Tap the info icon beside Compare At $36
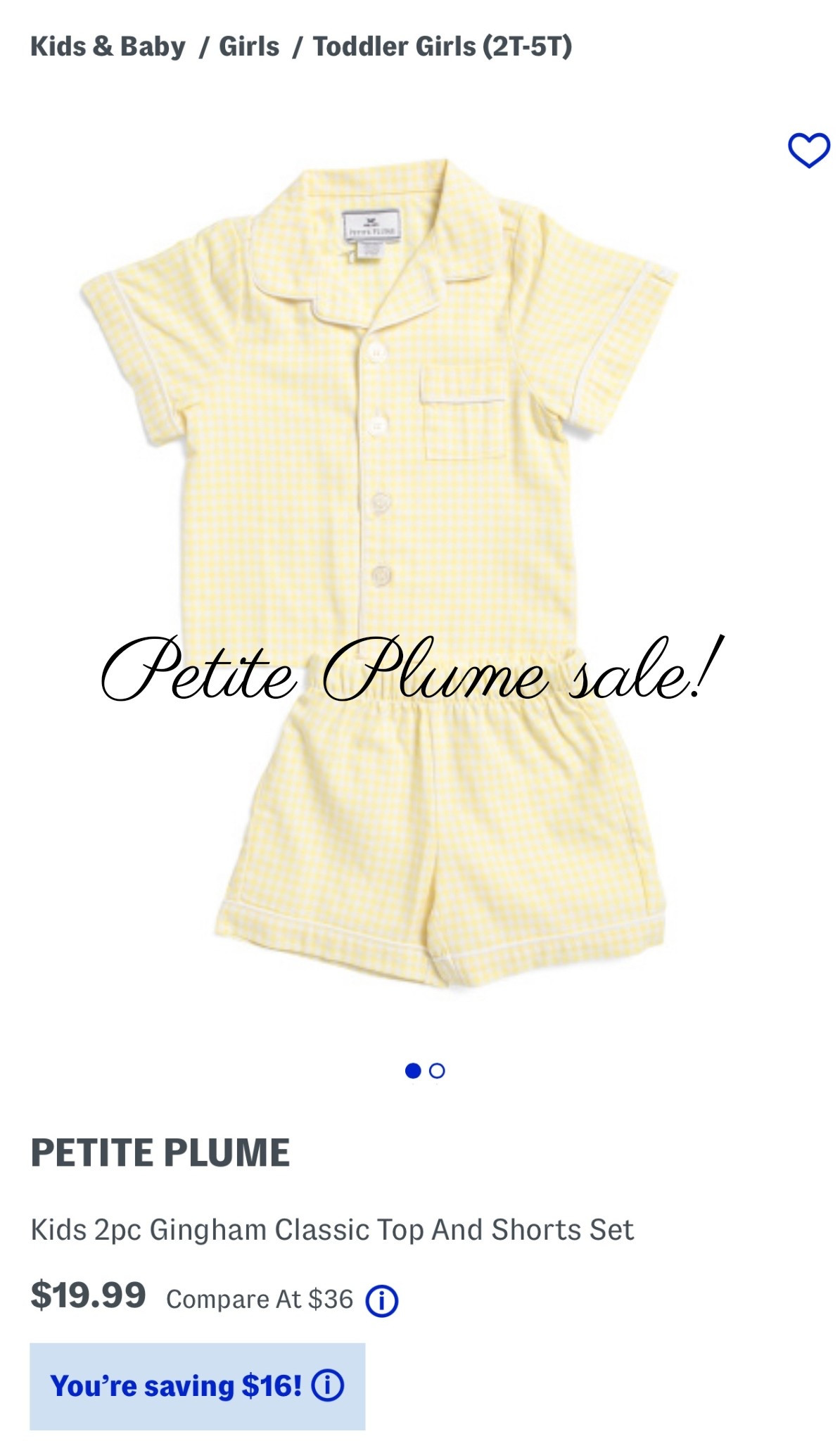This screenshot has height=1441, width=840. (x=382, y=1300)
